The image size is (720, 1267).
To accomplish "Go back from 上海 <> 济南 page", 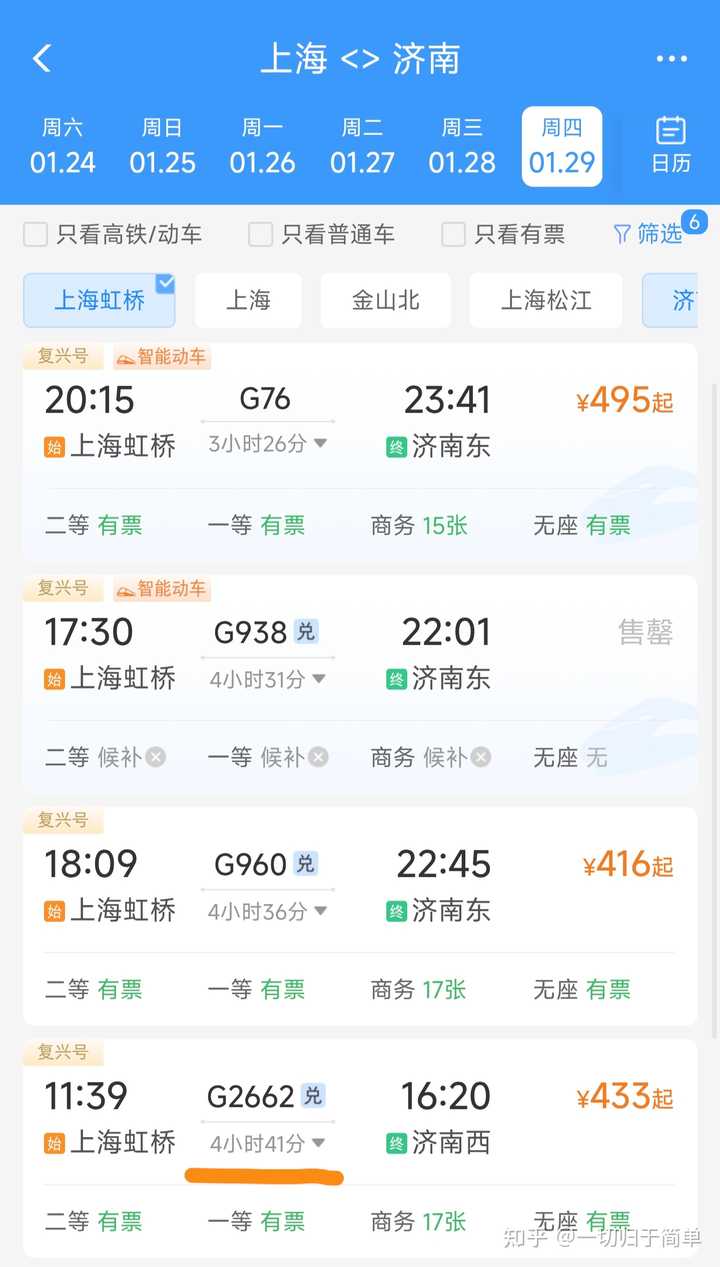I will pos(42,58).
